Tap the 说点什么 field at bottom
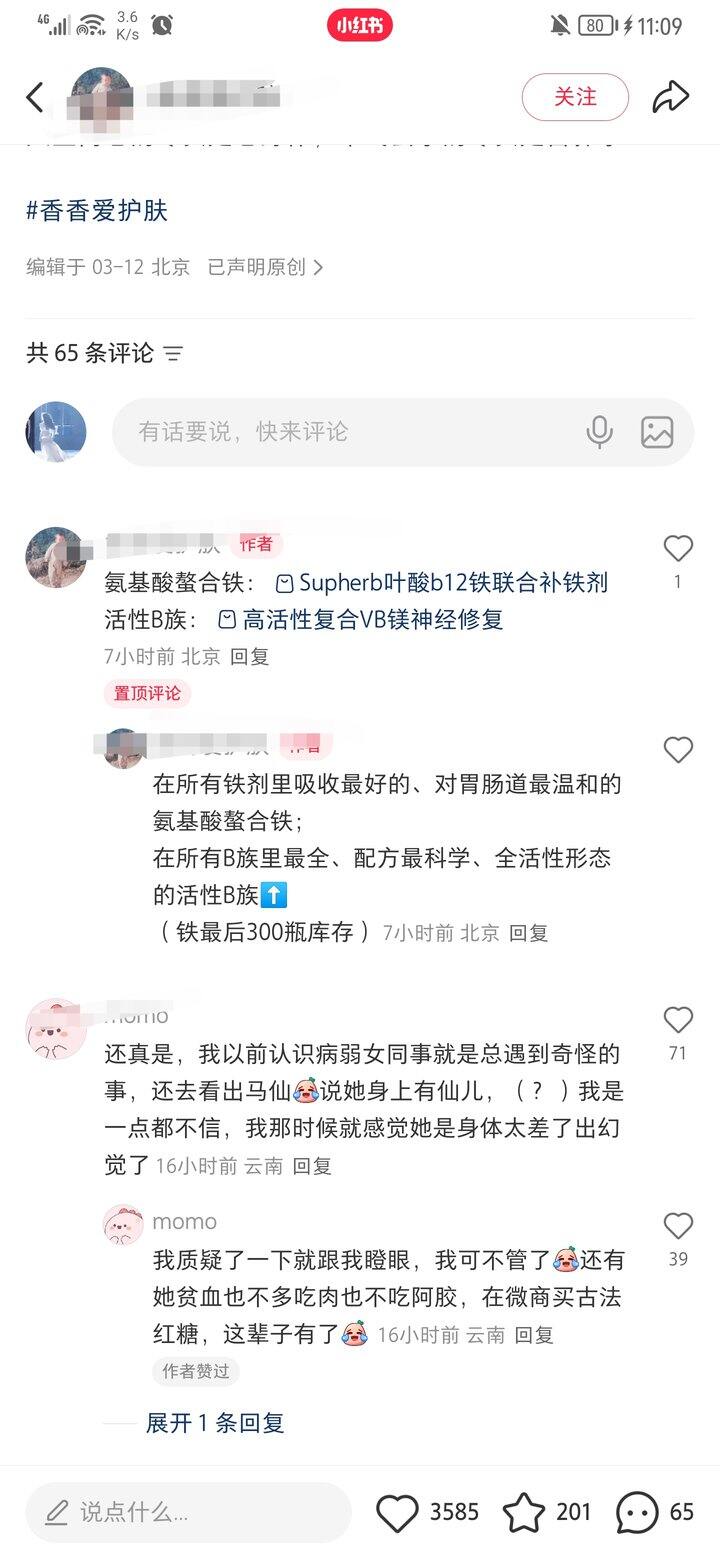 pyautogui.click(x=188, y=1512)
